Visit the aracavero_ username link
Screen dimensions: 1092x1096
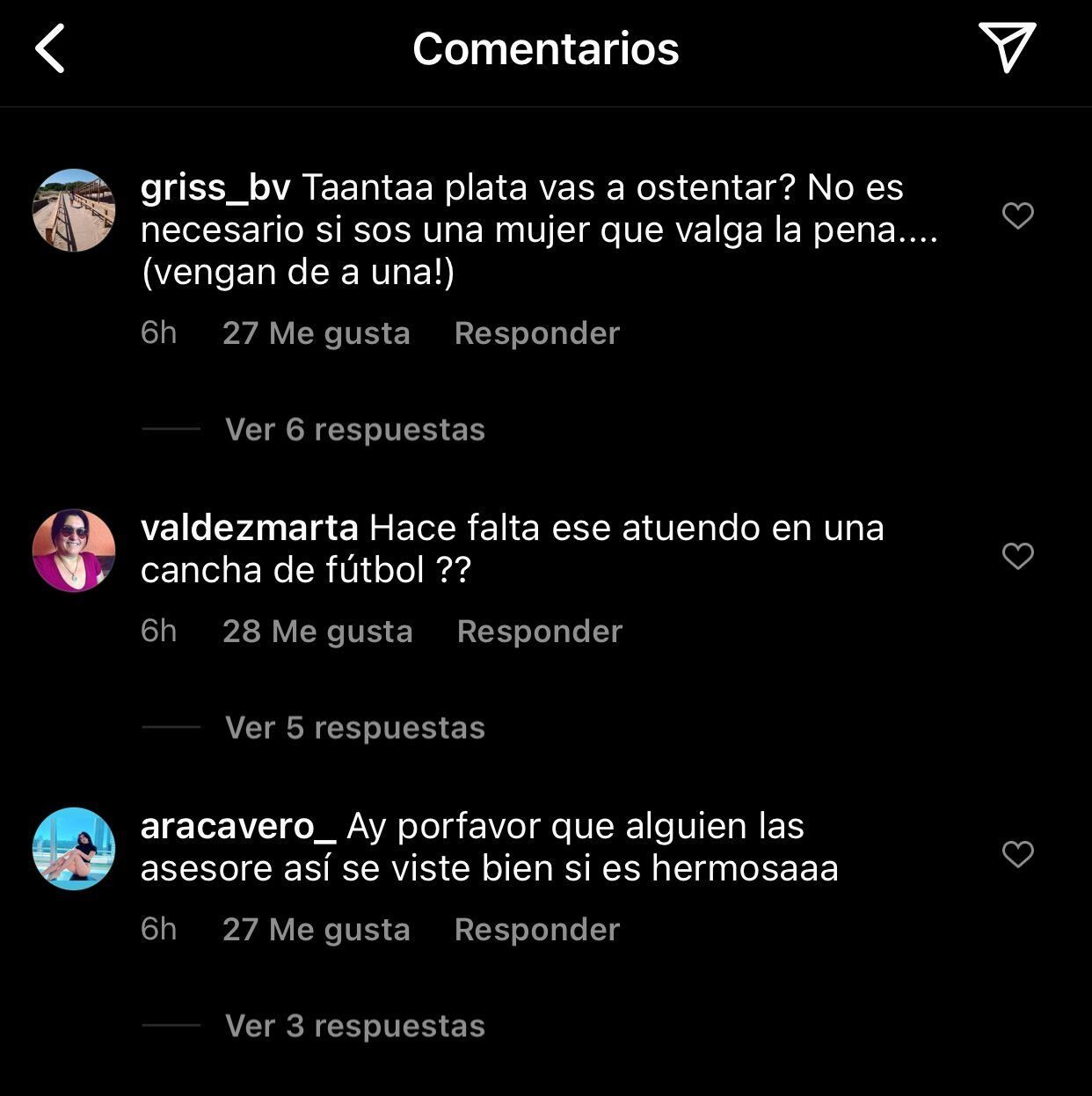(237, 826)
